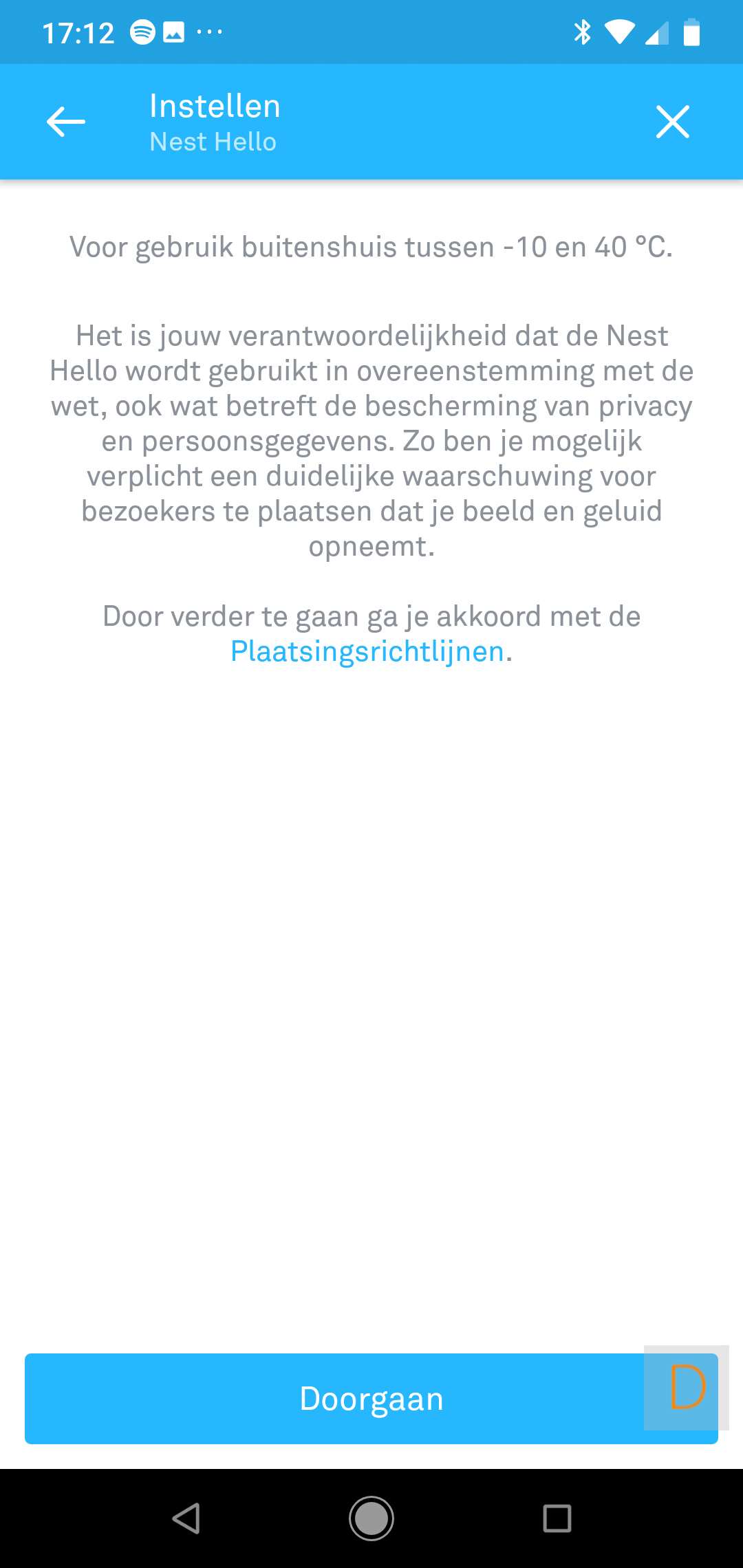Go to the Android home screen
Viewport: 743px width, 1568px height.
pos(371,1518)
